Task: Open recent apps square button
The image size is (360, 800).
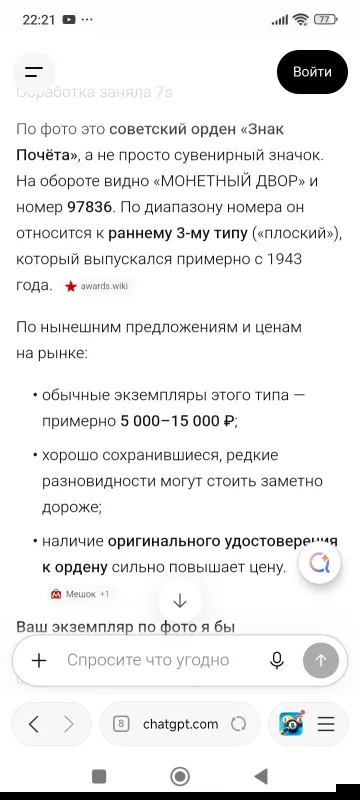Action: [x=99, y=777]
